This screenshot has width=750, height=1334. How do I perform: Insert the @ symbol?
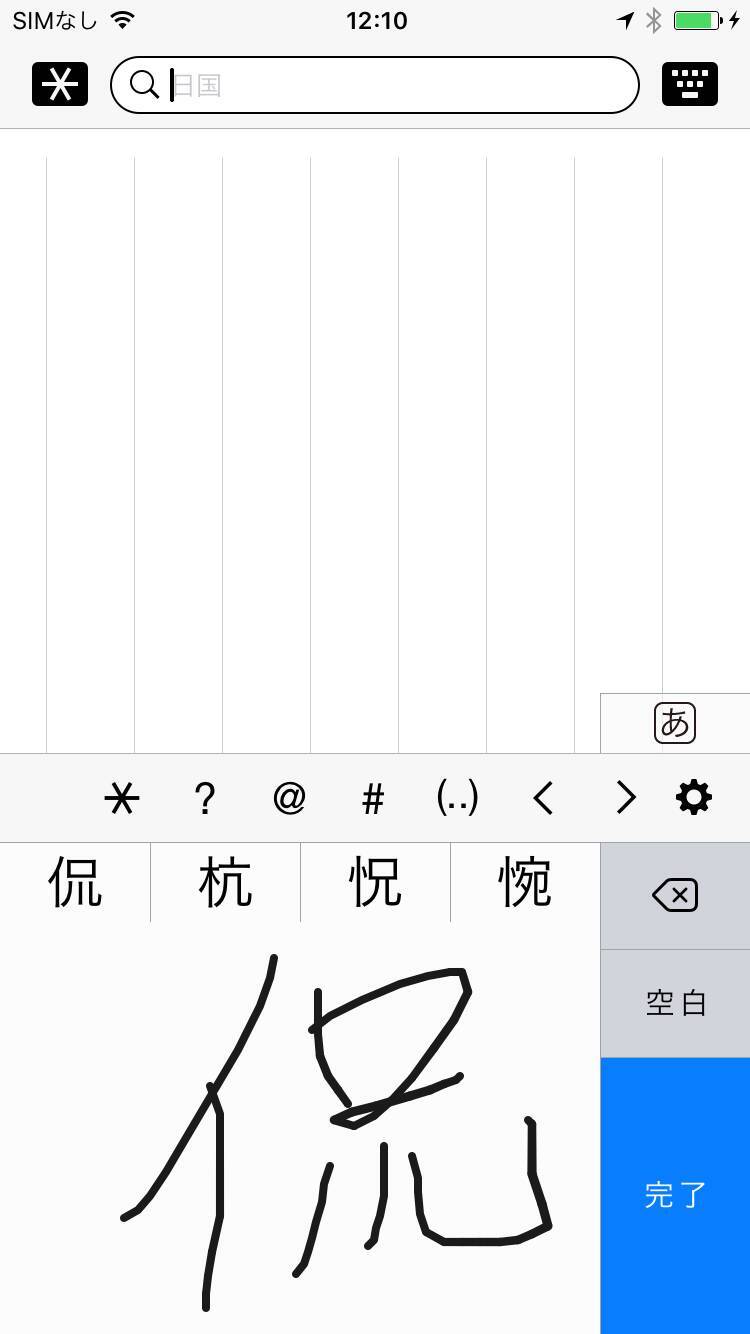[289, 798]
